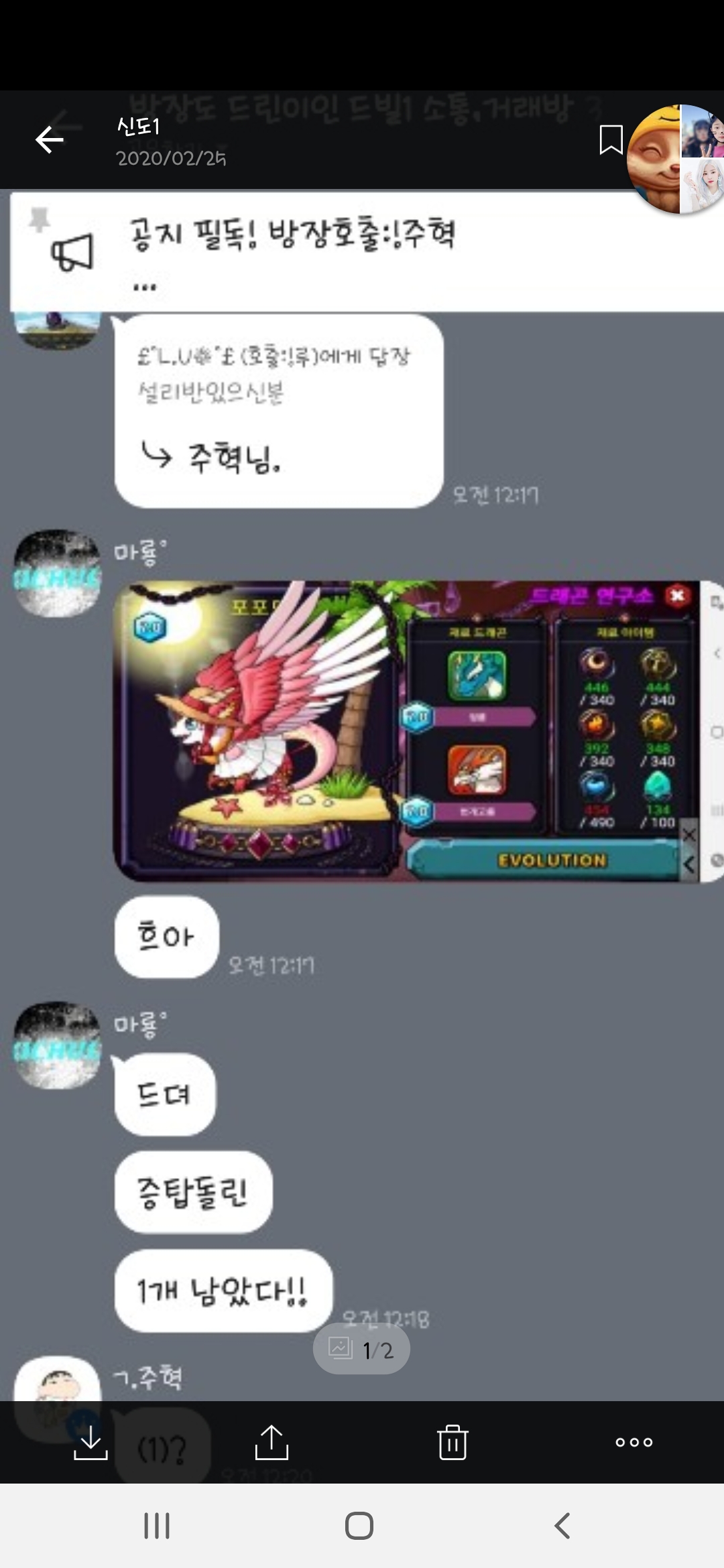Delete this photo using the trash icon
The width and height of the screenshot is (724, 1568).
tap(452, 1442)
